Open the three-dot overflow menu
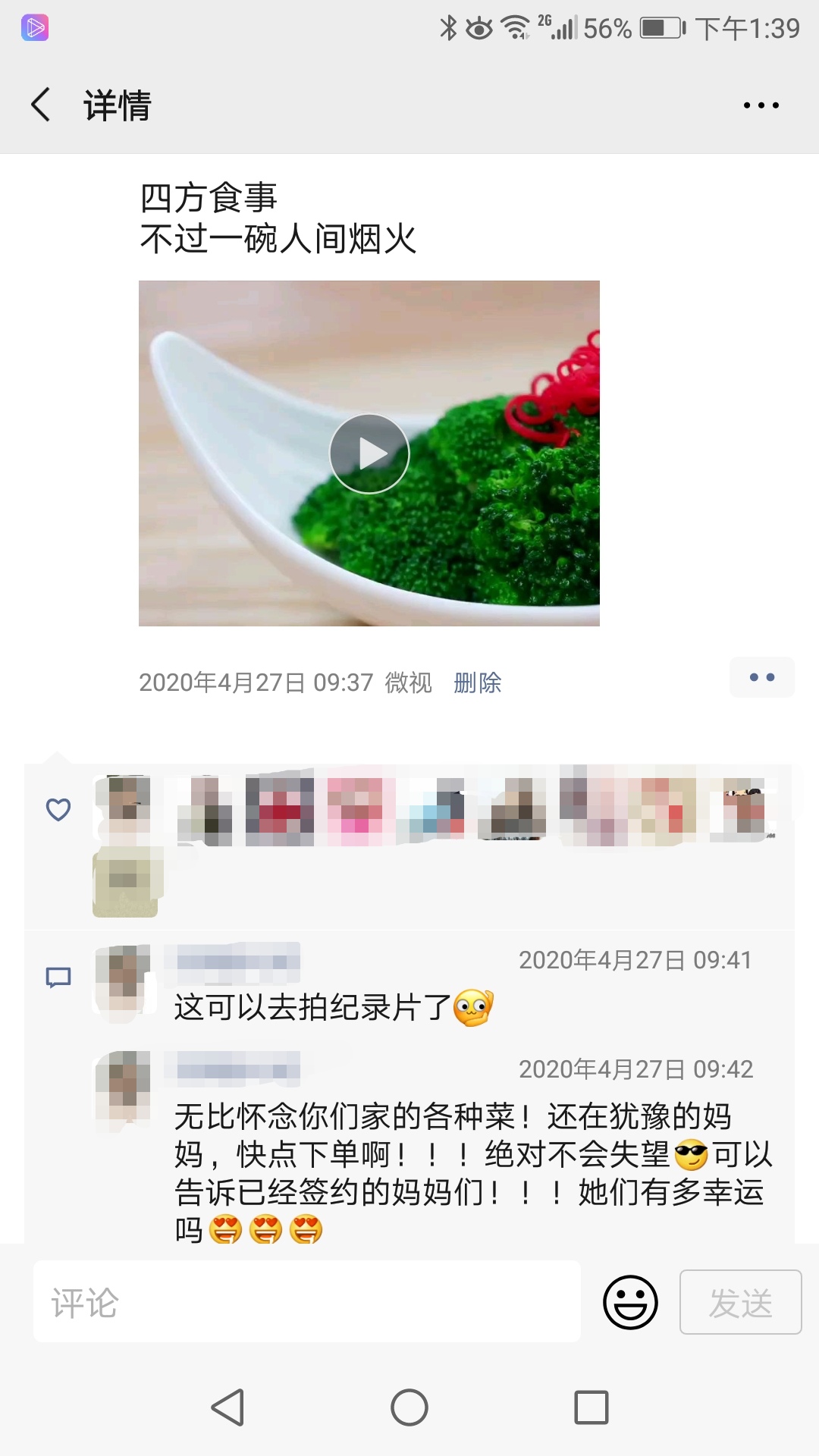The width and height of the screenshot is (819, 1456). 761,105
